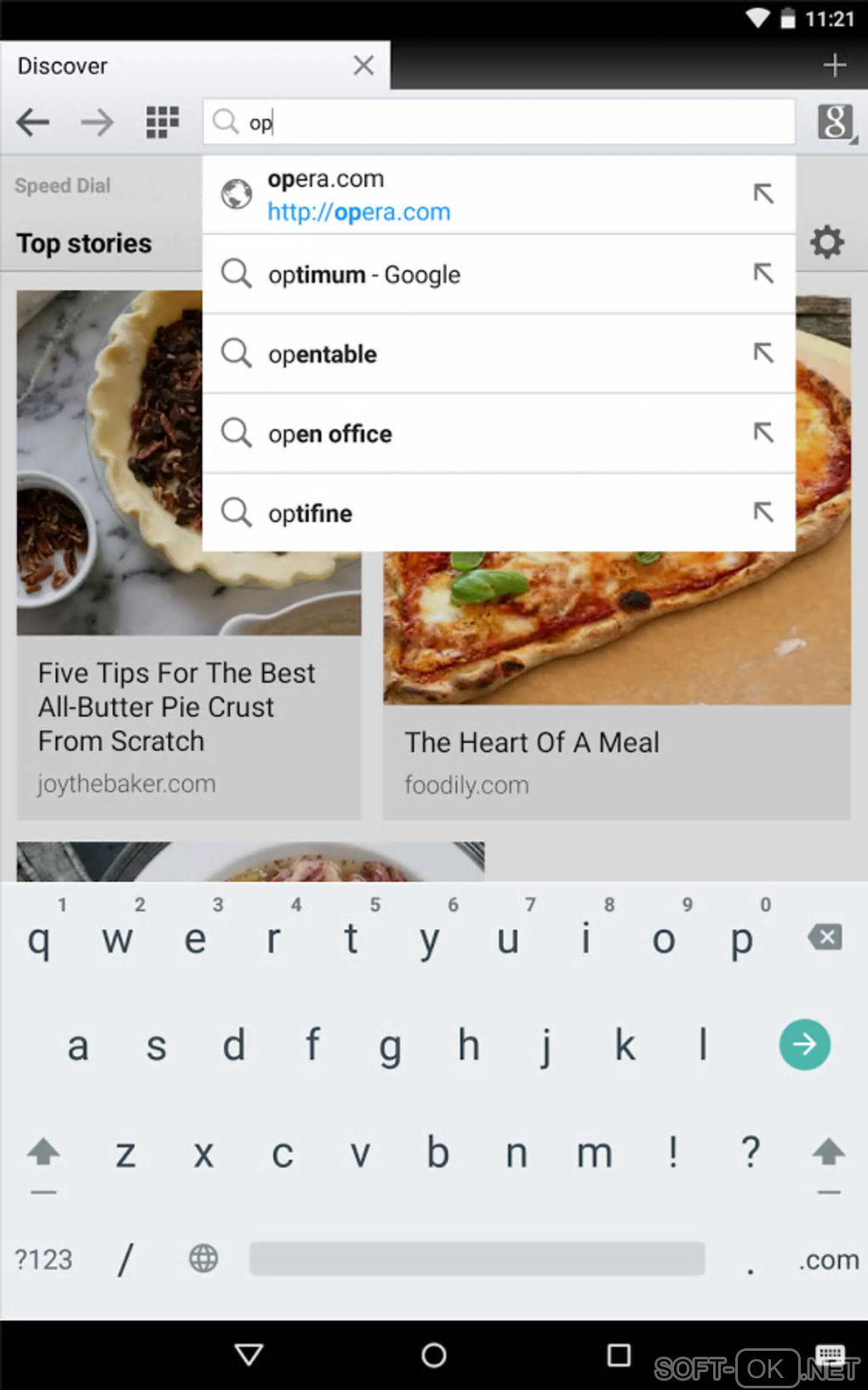Image resolution: width=868 pixels, height=1390 pixels.
Task: Change the search engine via the Google icon
Action: 836,123
